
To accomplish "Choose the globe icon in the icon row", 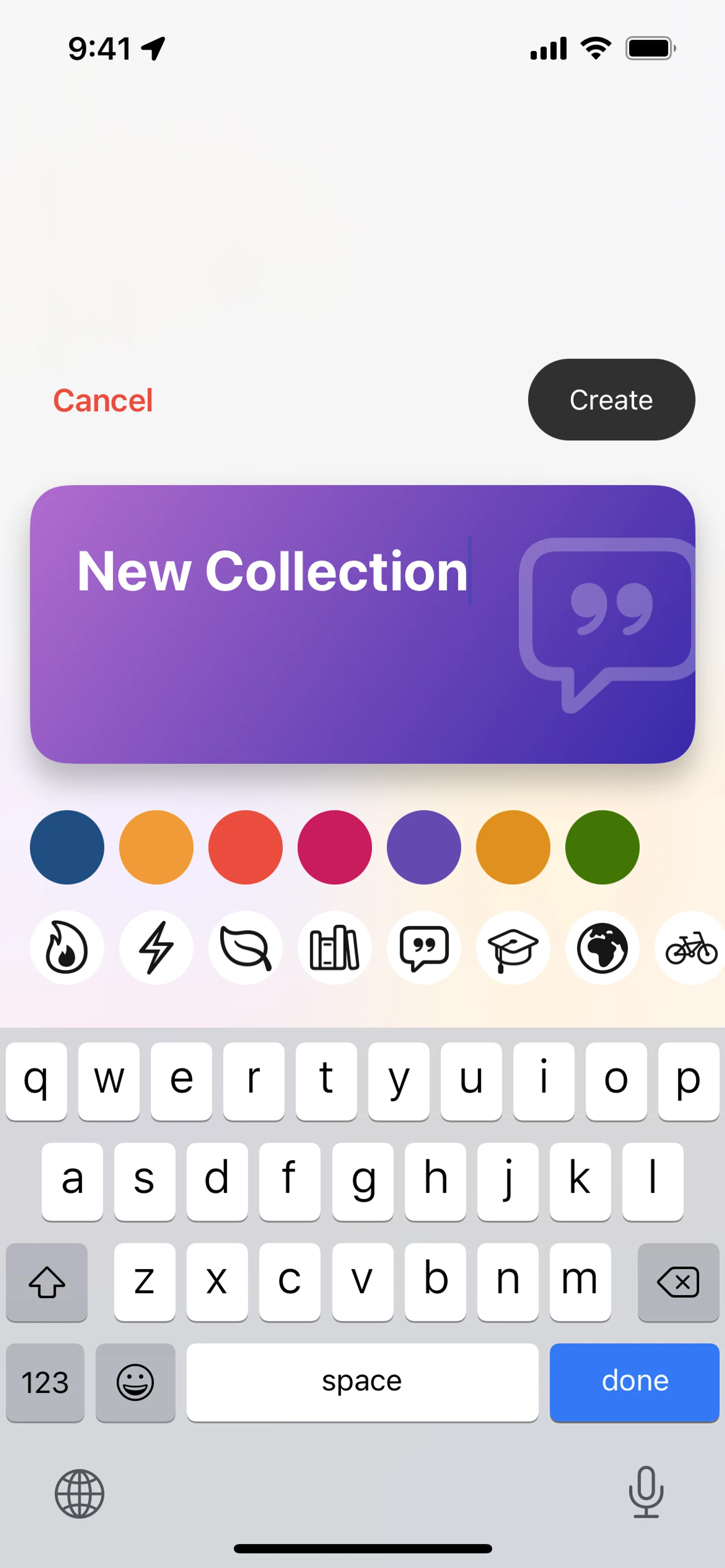I will tap(602, 947).
